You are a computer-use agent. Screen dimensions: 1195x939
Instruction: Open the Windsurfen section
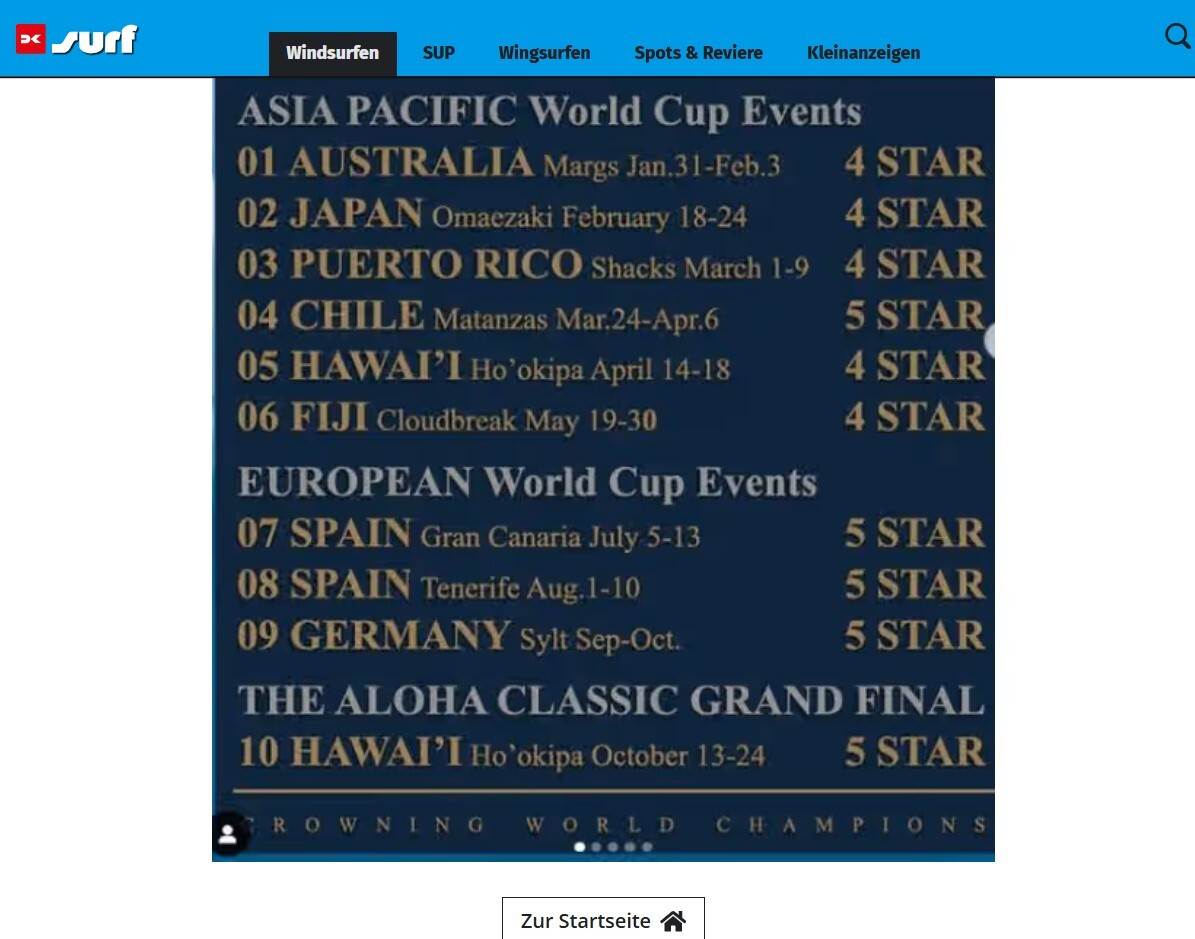332,53
